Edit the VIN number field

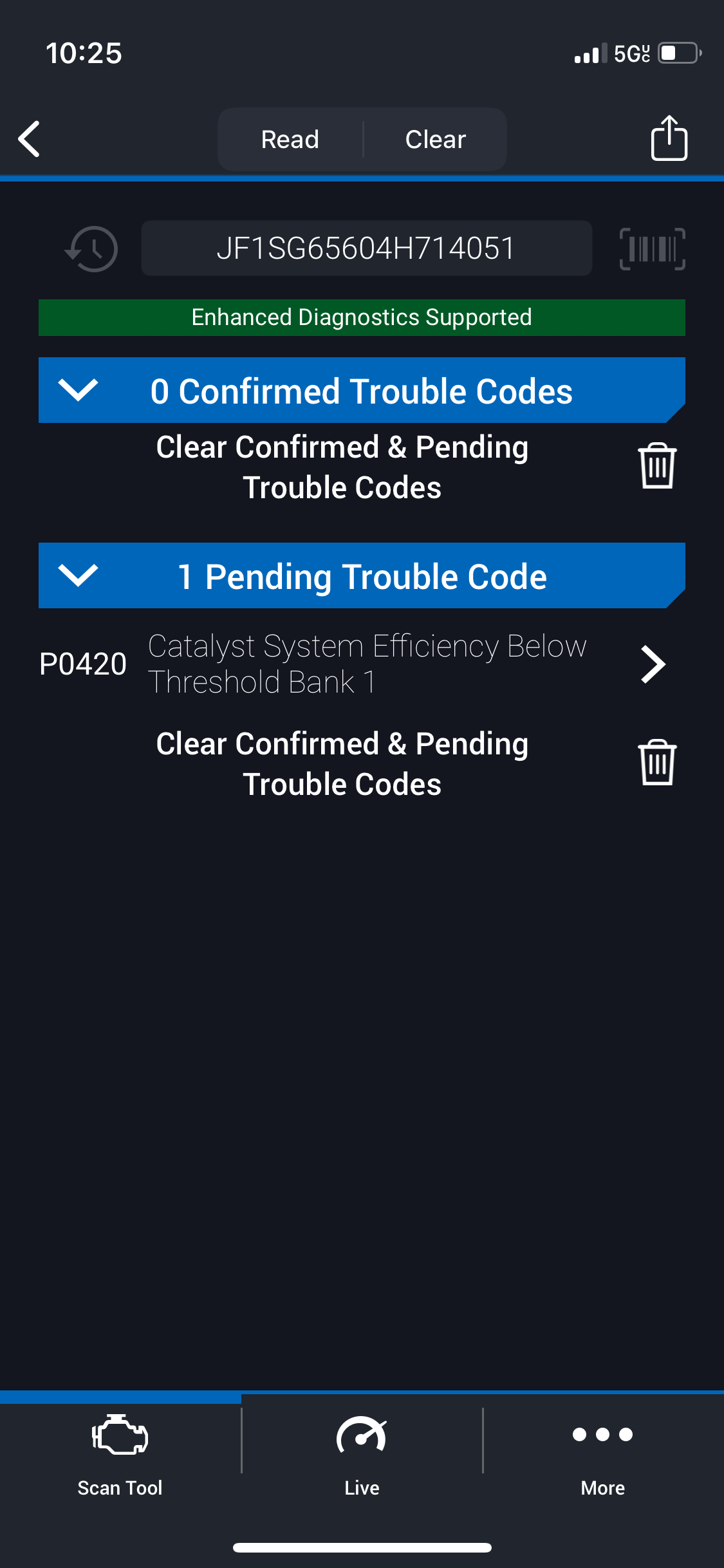tap(366, 248)
